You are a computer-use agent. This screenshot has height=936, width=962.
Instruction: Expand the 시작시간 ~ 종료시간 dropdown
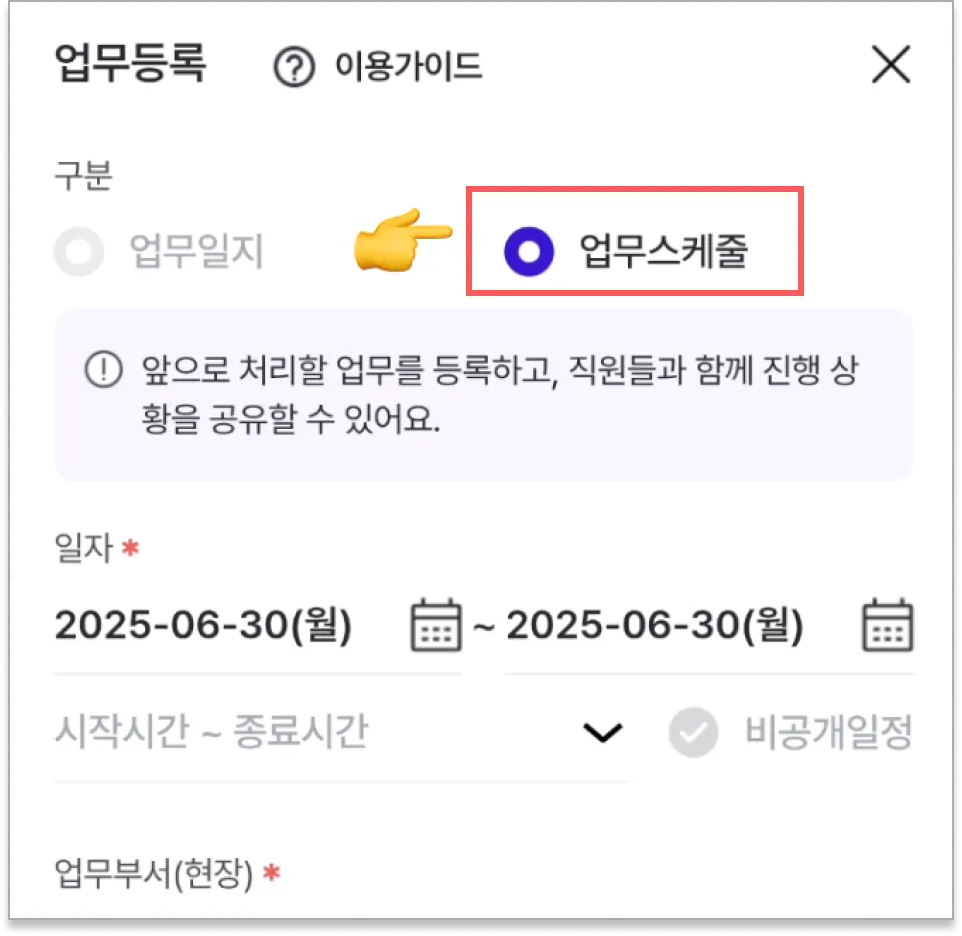pos(602,733)
